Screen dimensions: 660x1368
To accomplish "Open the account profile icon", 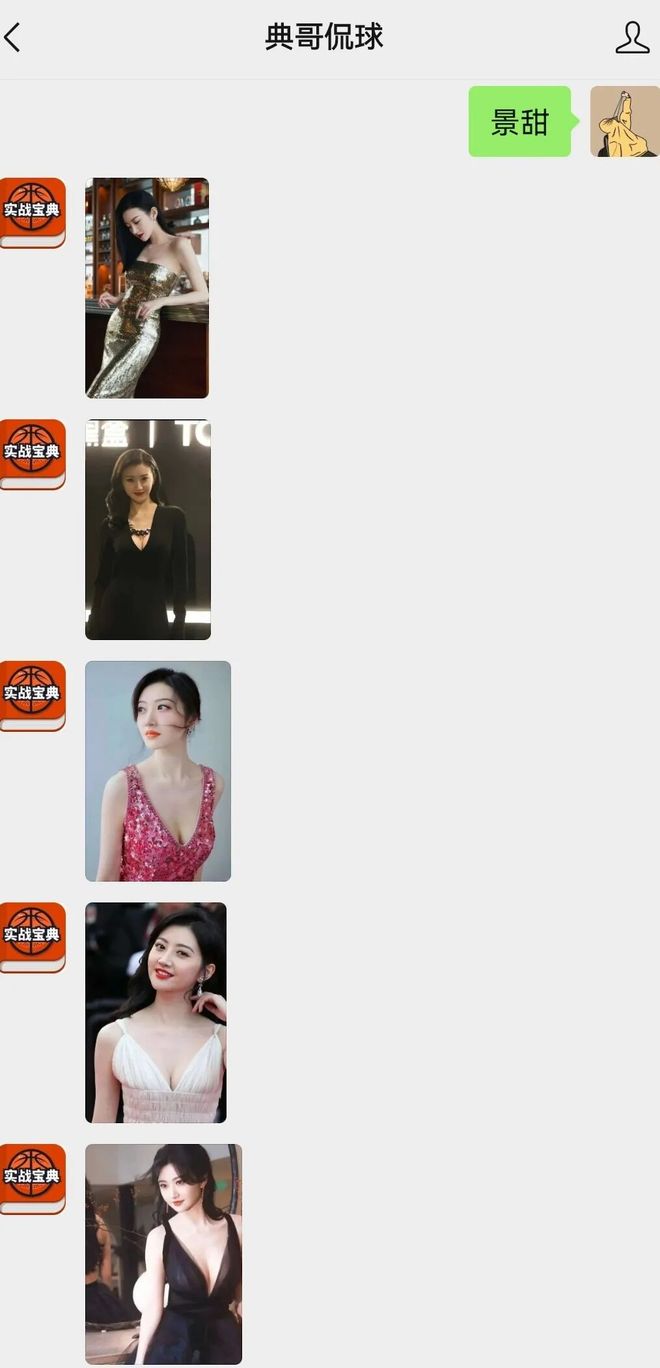I will 632,38.
